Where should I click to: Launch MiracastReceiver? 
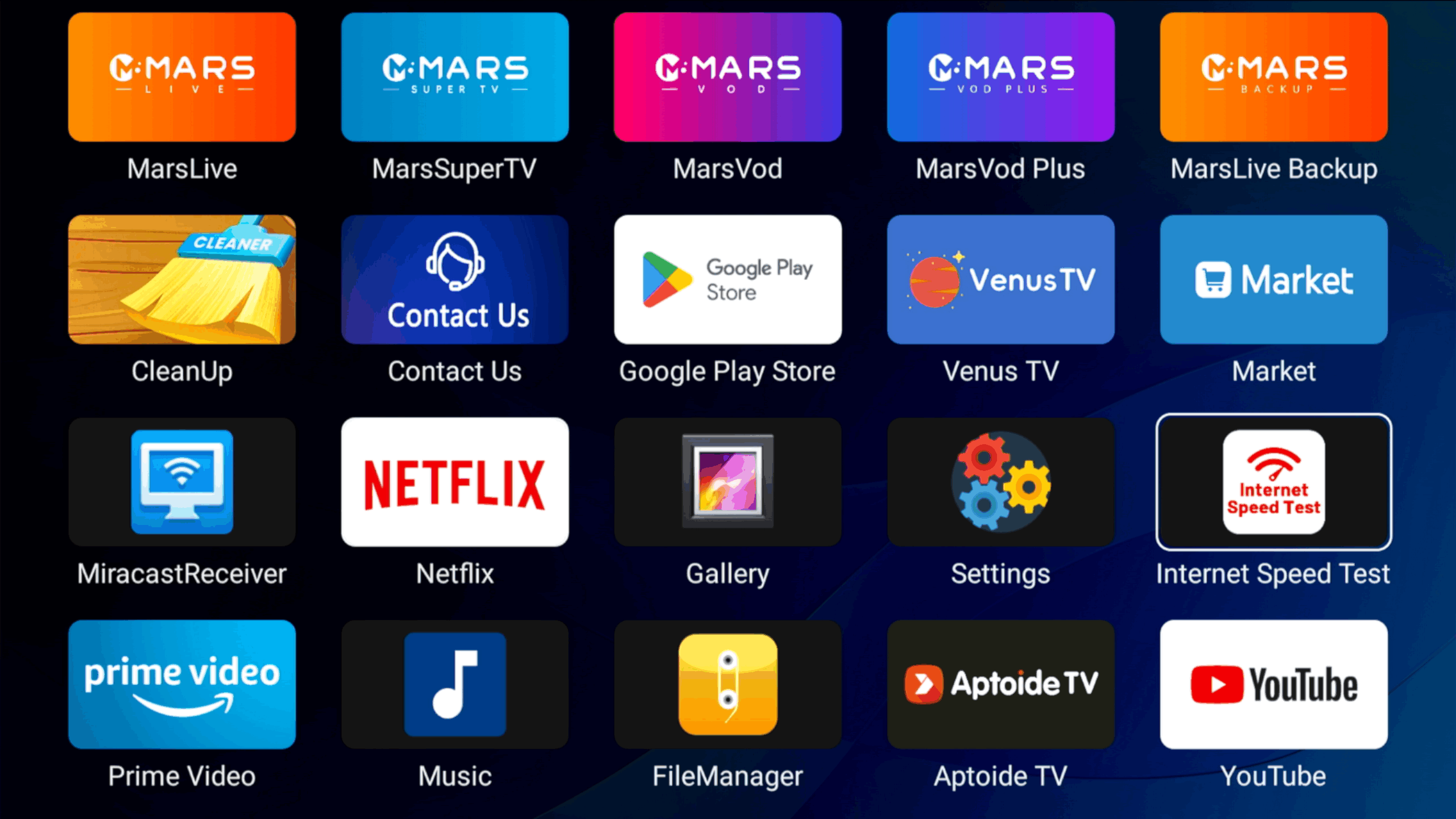coord(182,482)
